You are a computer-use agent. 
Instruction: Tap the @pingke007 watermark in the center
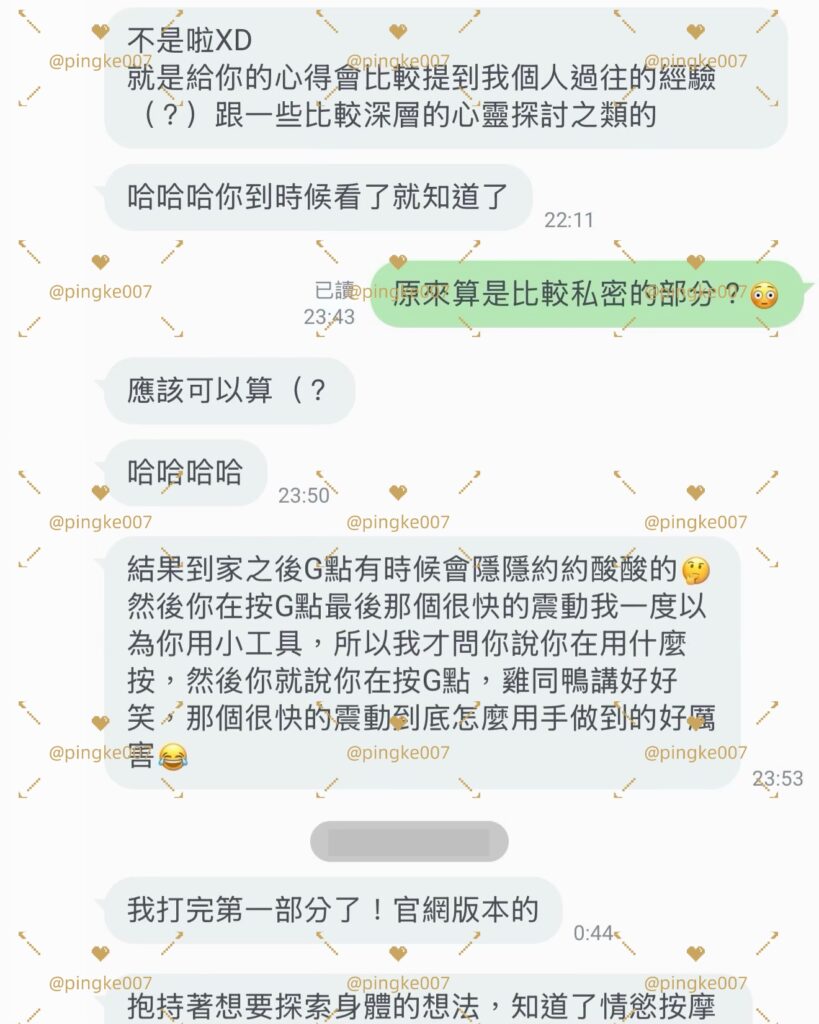[x=400, y=521]
